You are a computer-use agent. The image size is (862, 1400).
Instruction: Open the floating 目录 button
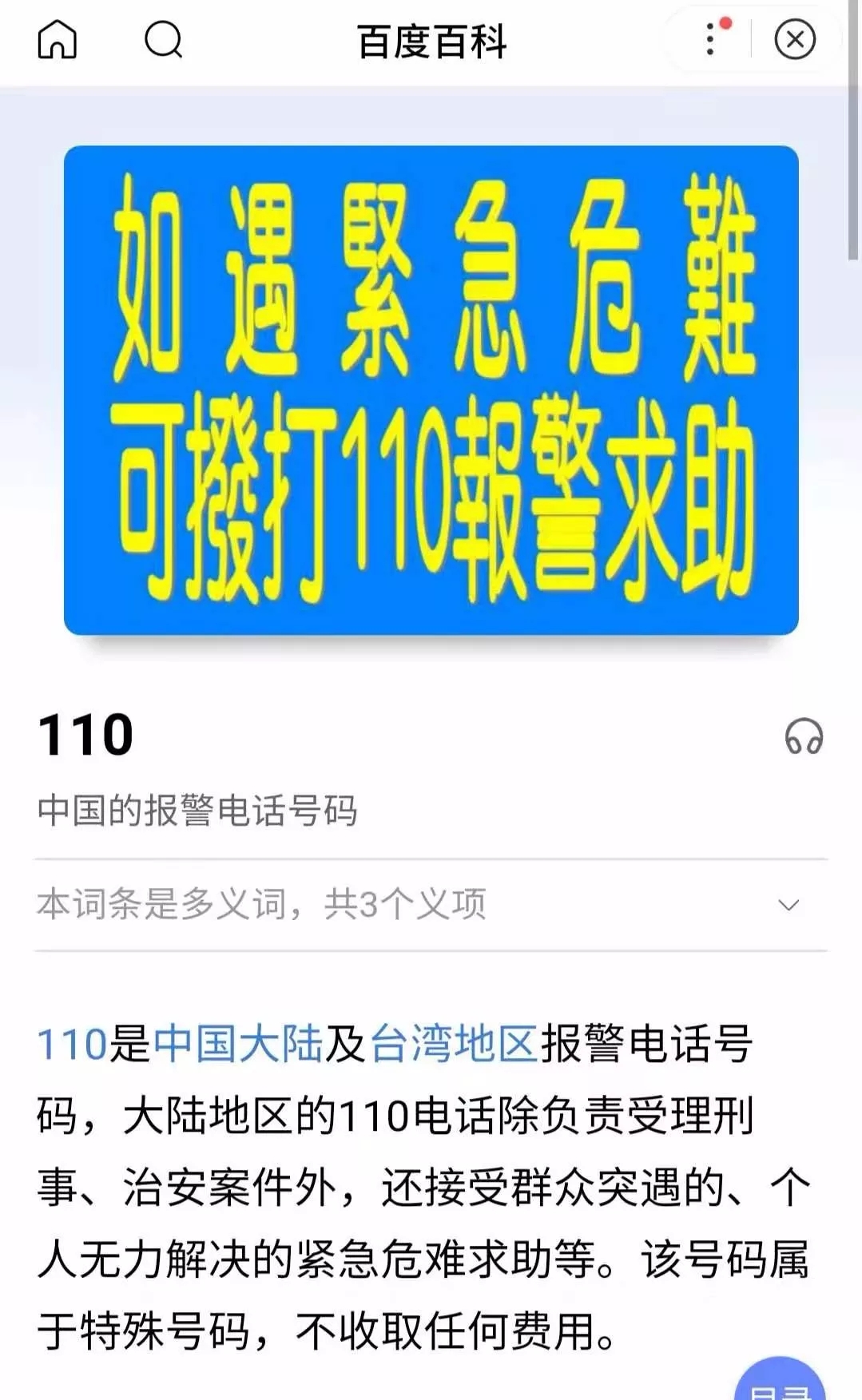point(779,1383)
